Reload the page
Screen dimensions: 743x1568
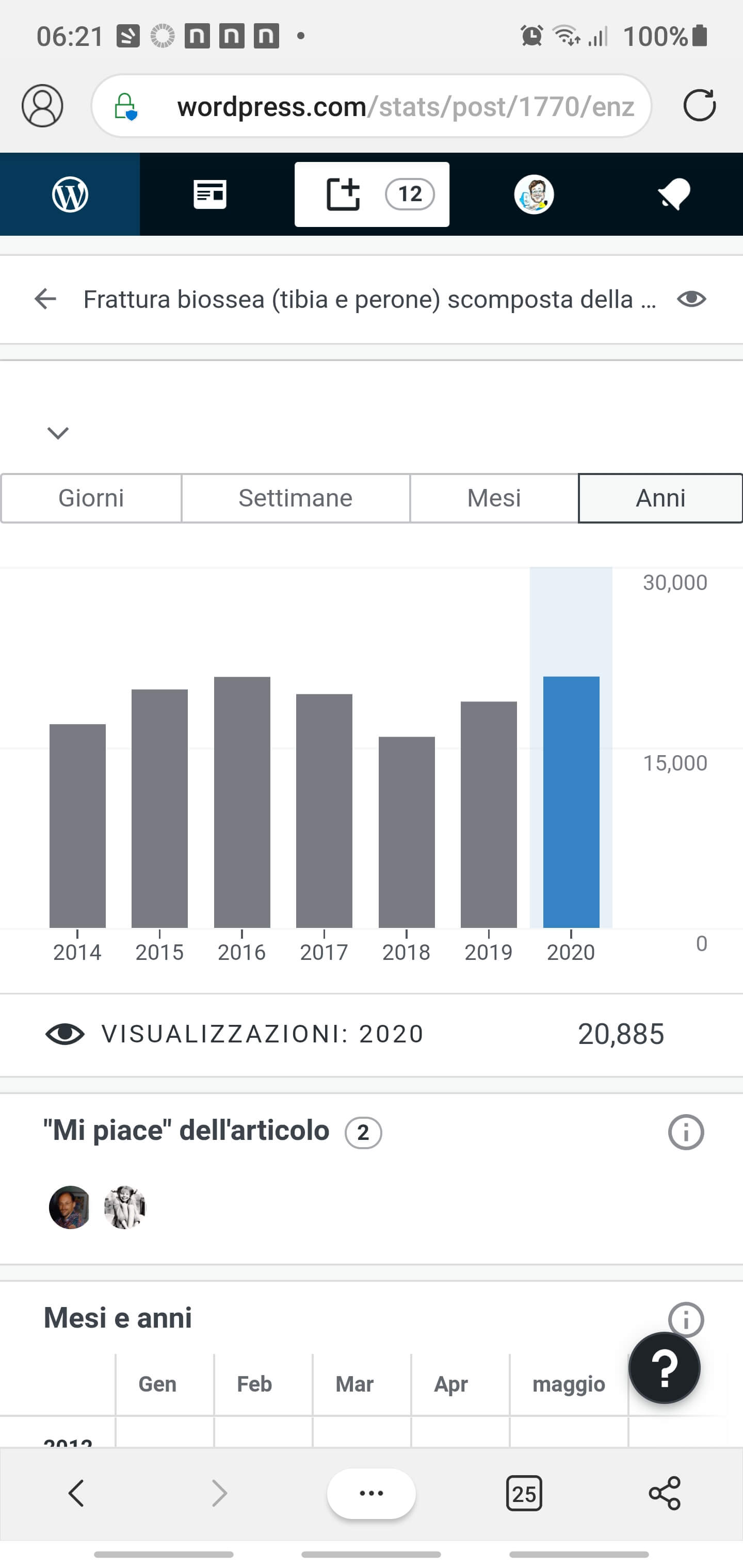699,106
